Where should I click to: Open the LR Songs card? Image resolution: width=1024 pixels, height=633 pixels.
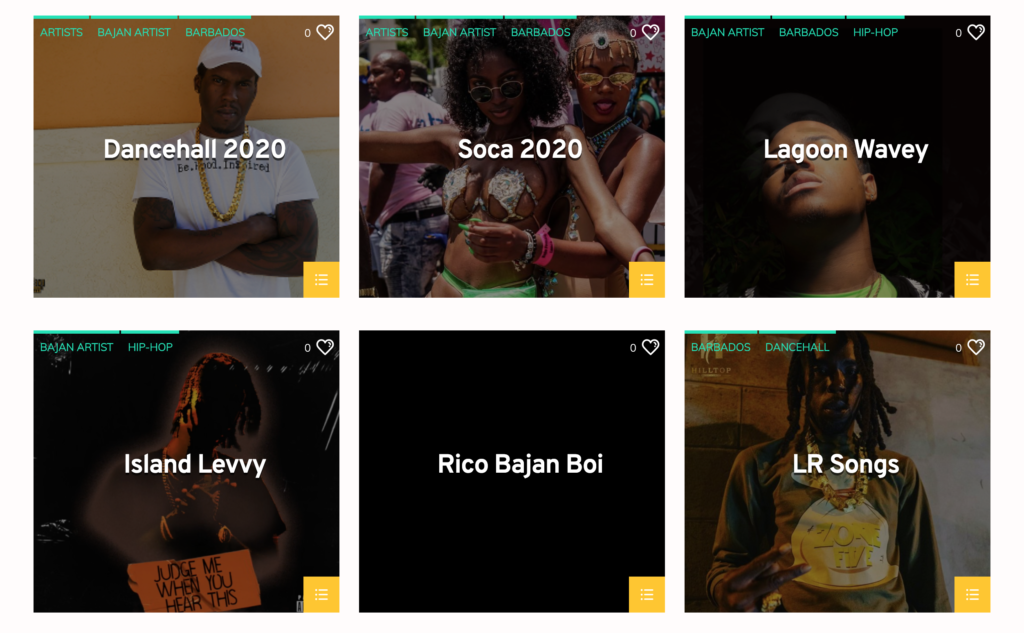coord(845,464)
